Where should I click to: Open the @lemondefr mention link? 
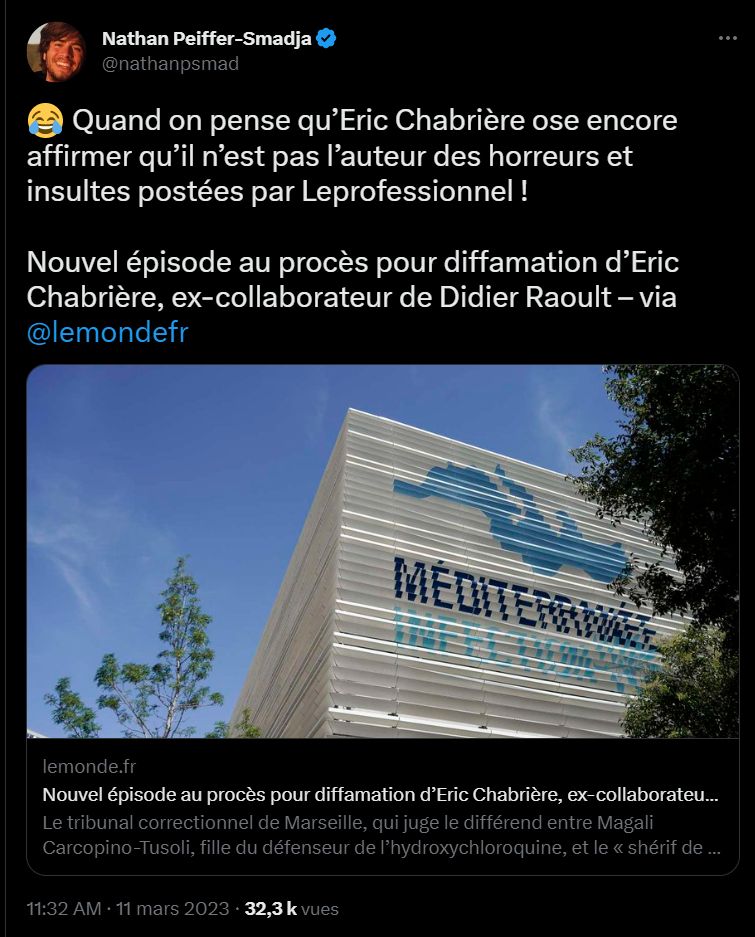[107, 332]
